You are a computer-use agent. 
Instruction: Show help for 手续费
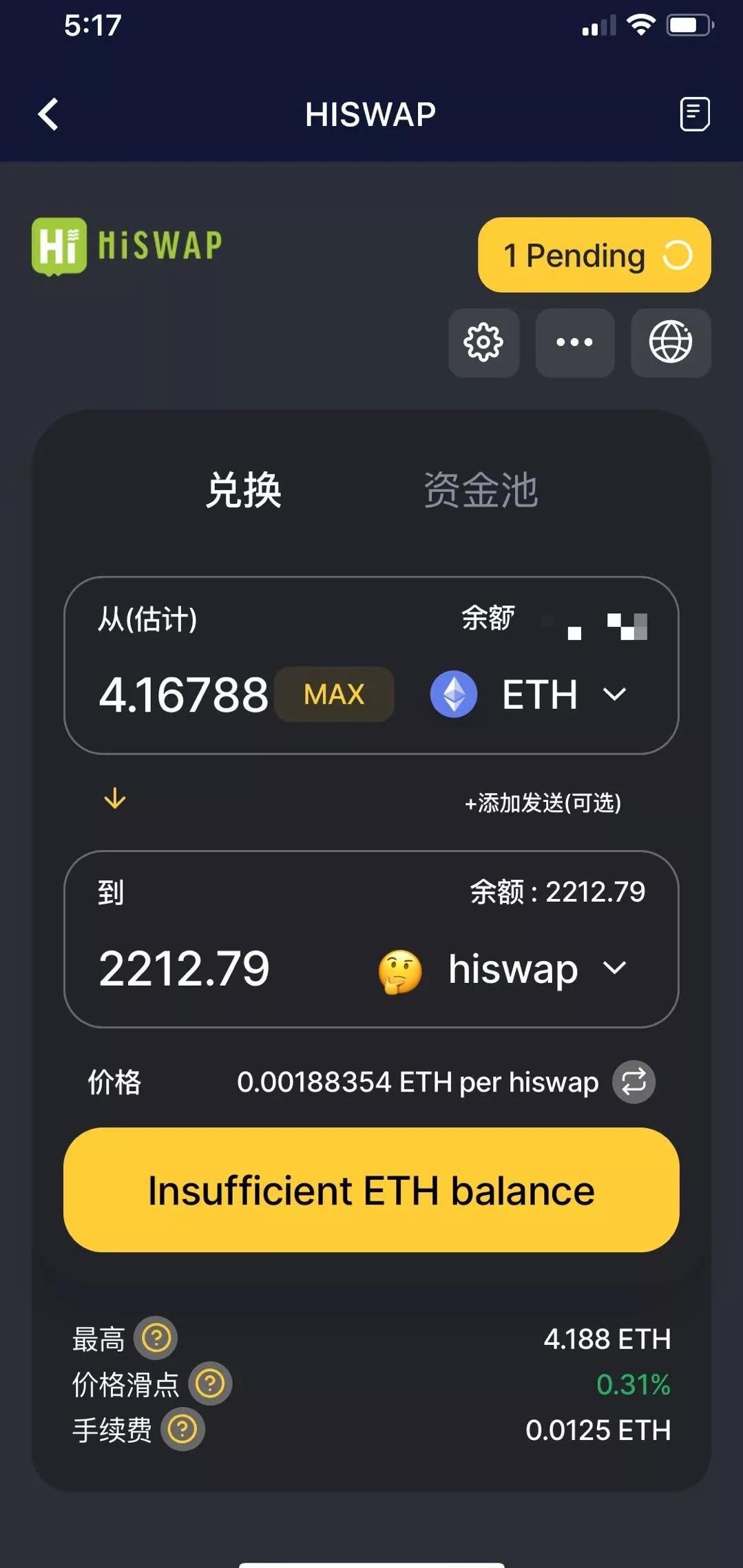click(x=182, y=1430)
